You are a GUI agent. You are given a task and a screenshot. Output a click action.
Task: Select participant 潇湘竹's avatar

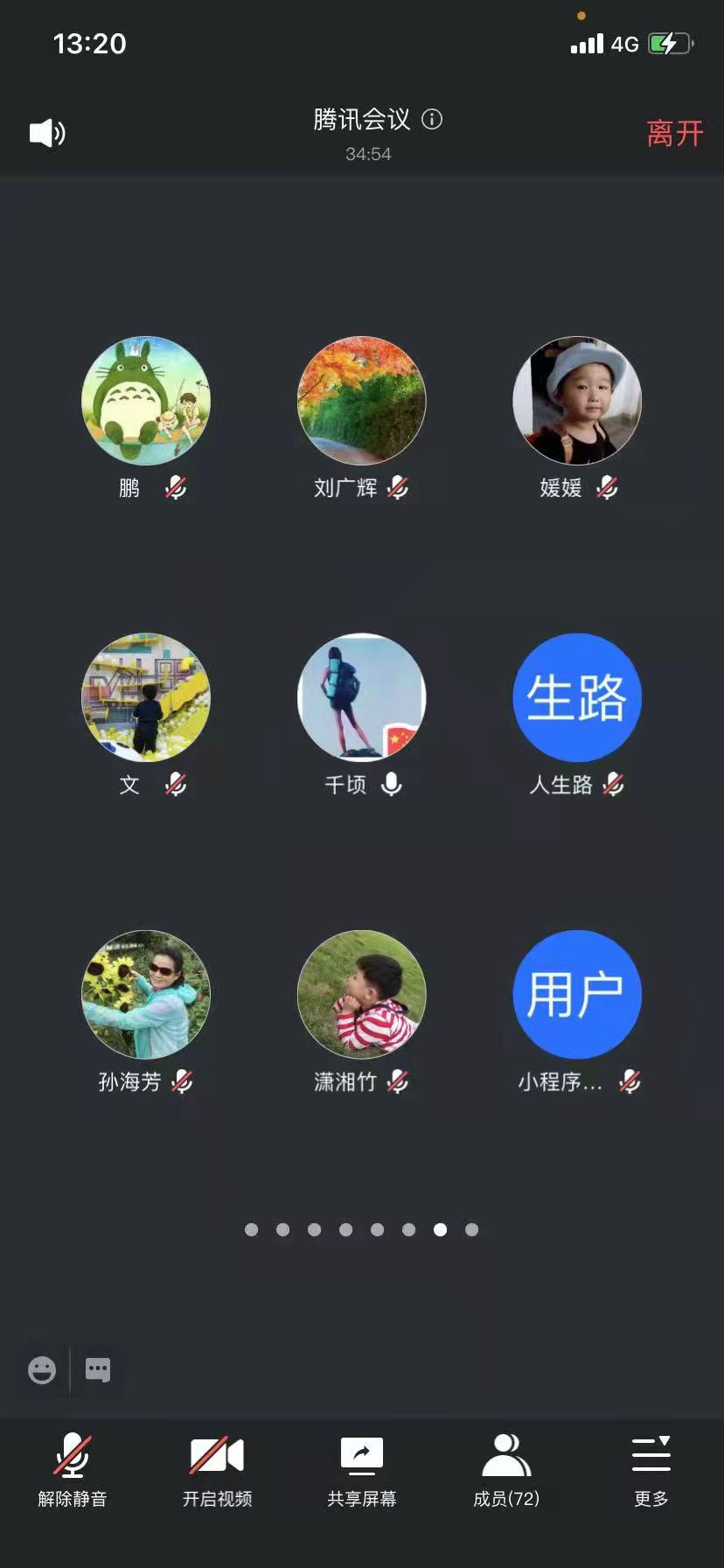362,994
